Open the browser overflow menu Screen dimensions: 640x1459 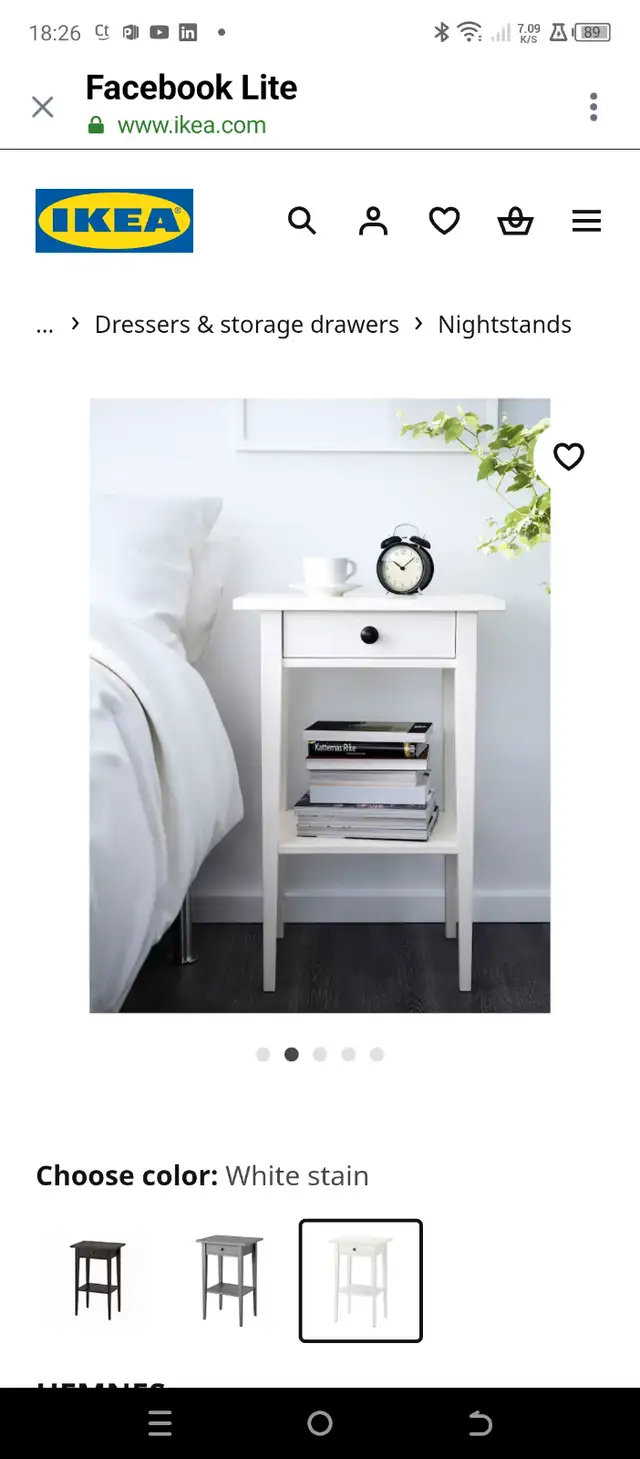point(593,106)
